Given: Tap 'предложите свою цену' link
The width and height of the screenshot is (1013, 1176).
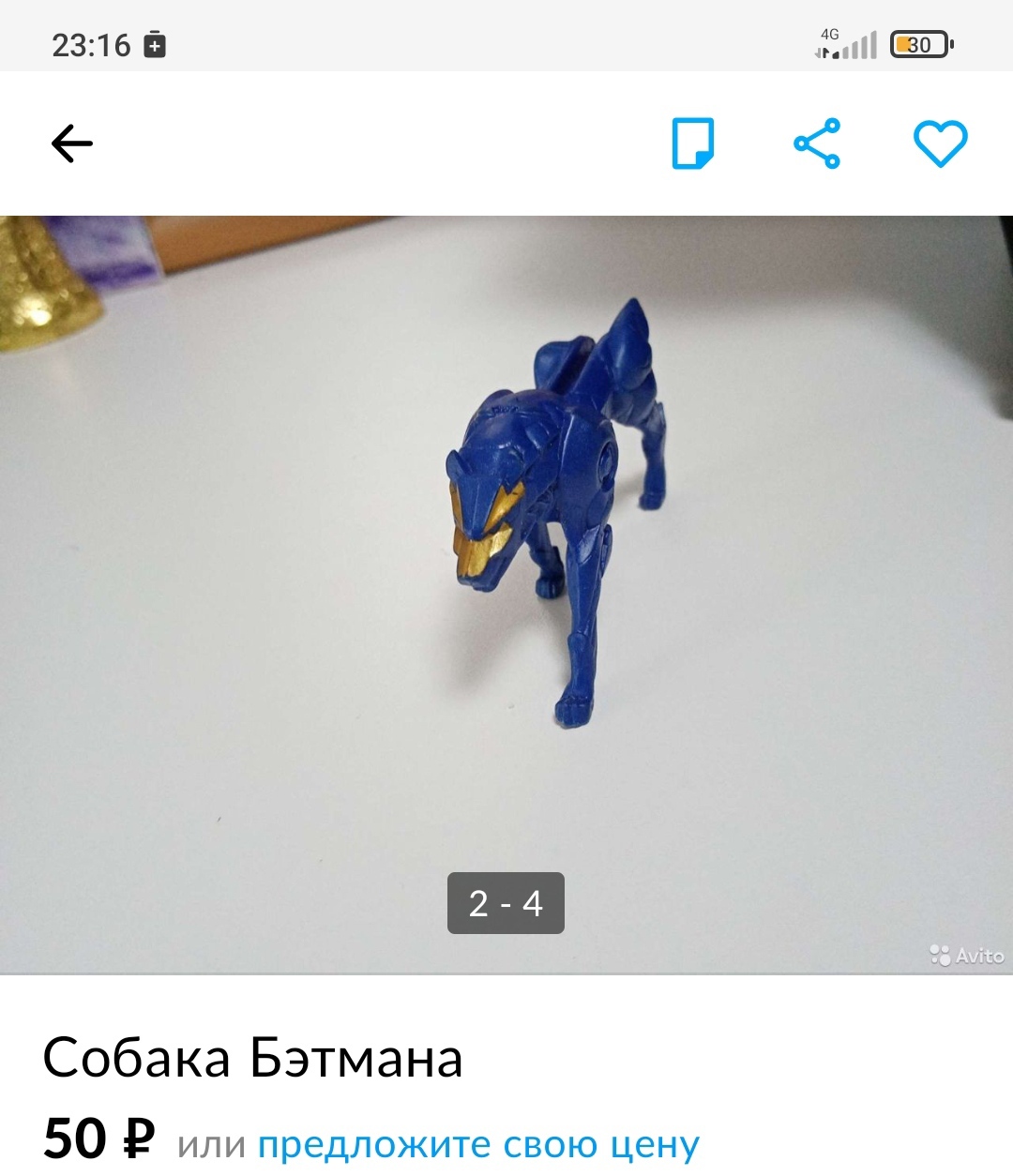Looking at the screenshot, I should (x=478, y=1144).
